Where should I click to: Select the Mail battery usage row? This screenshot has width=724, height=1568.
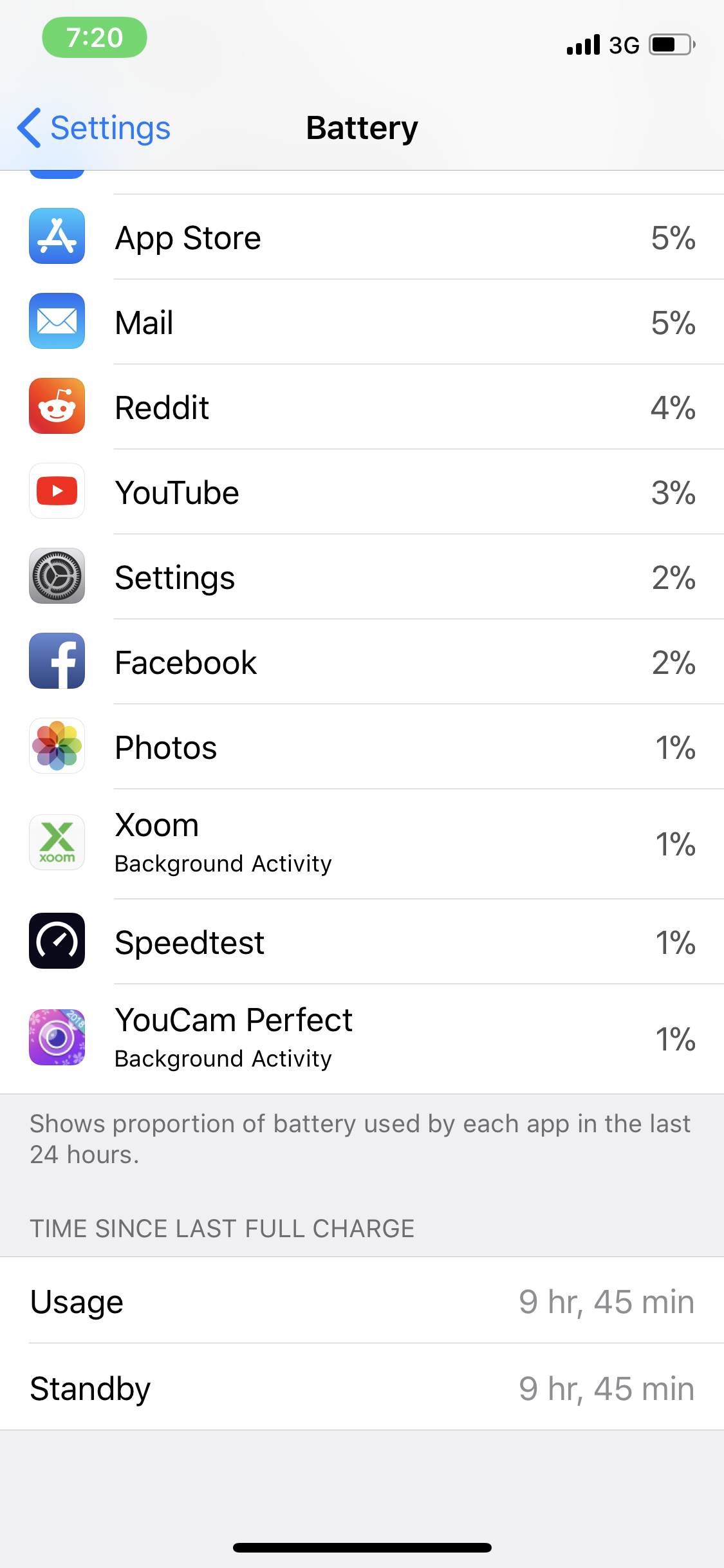pyautogui.click(x=362, y=322)
